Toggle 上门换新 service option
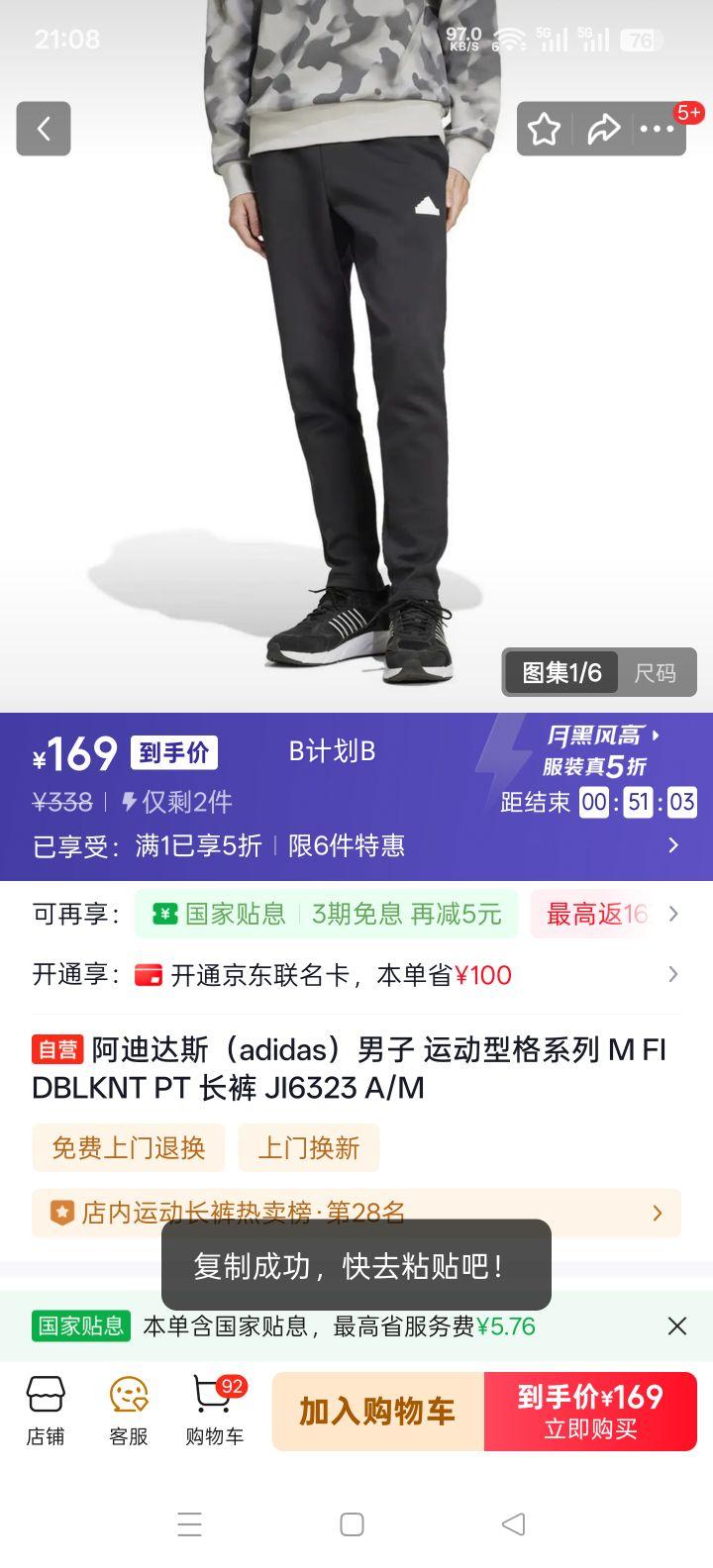 click(x=309, y=1147)
